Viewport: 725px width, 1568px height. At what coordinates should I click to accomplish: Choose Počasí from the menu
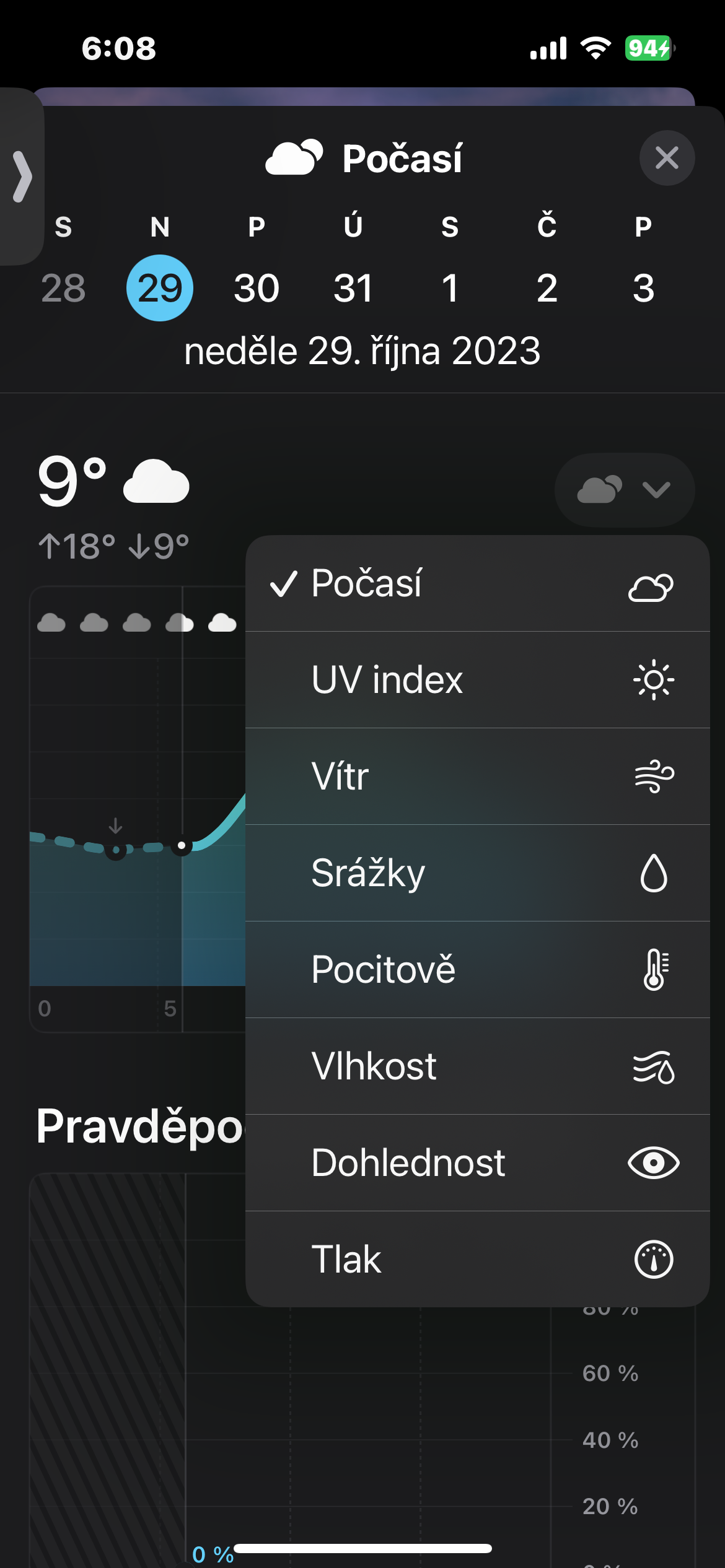[477, 583]
